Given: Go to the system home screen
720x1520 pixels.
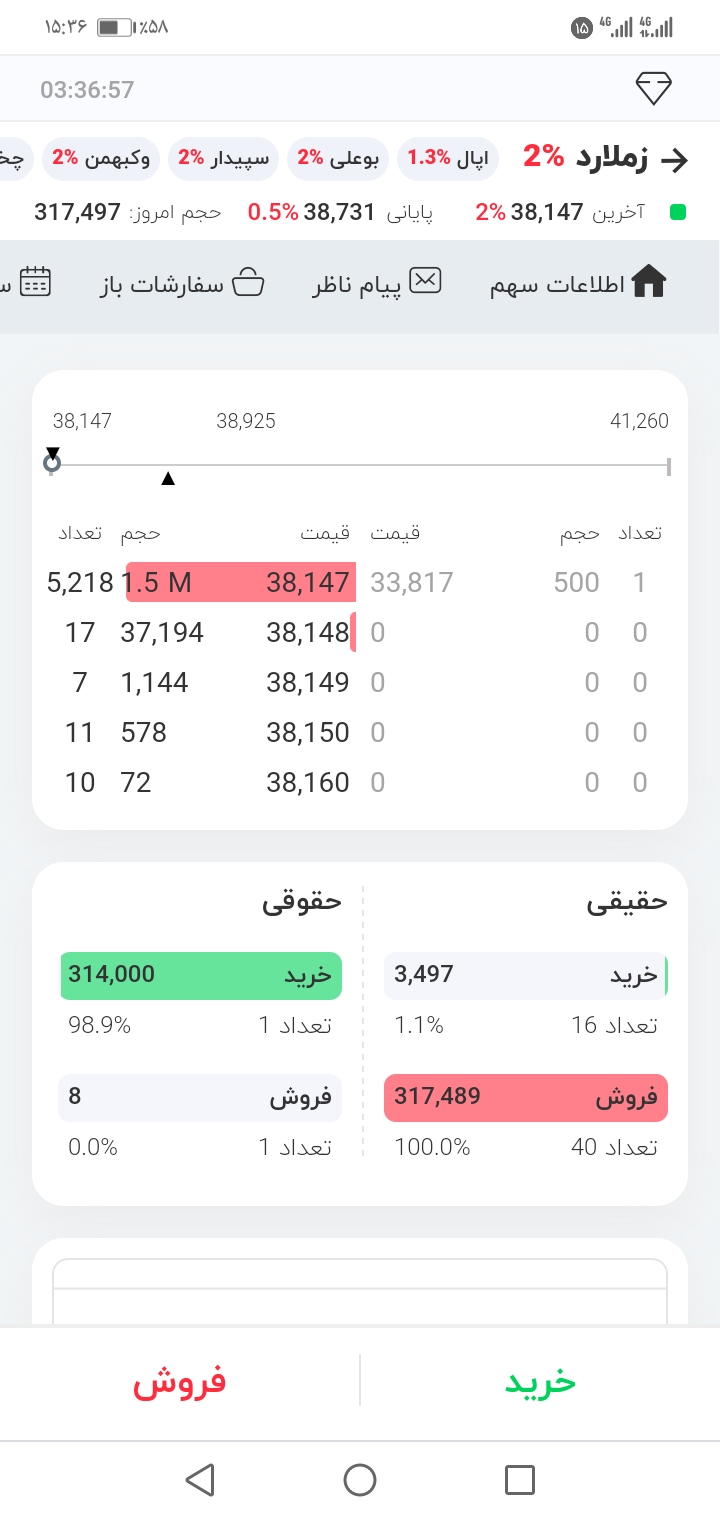Looking at the screenshot, I should tap(360, 1480).
